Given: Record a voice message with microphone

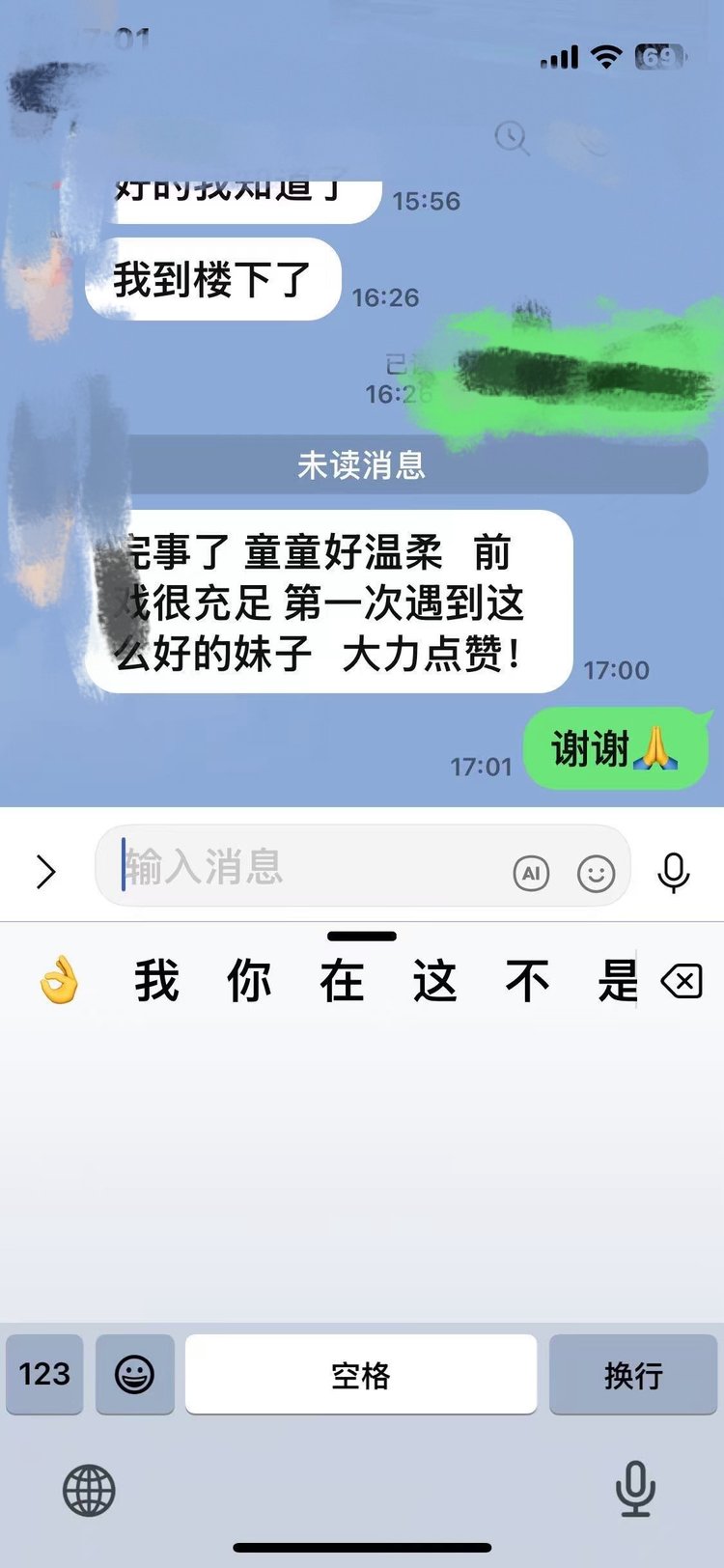Looking at the screenshot, I should [673, 872].
